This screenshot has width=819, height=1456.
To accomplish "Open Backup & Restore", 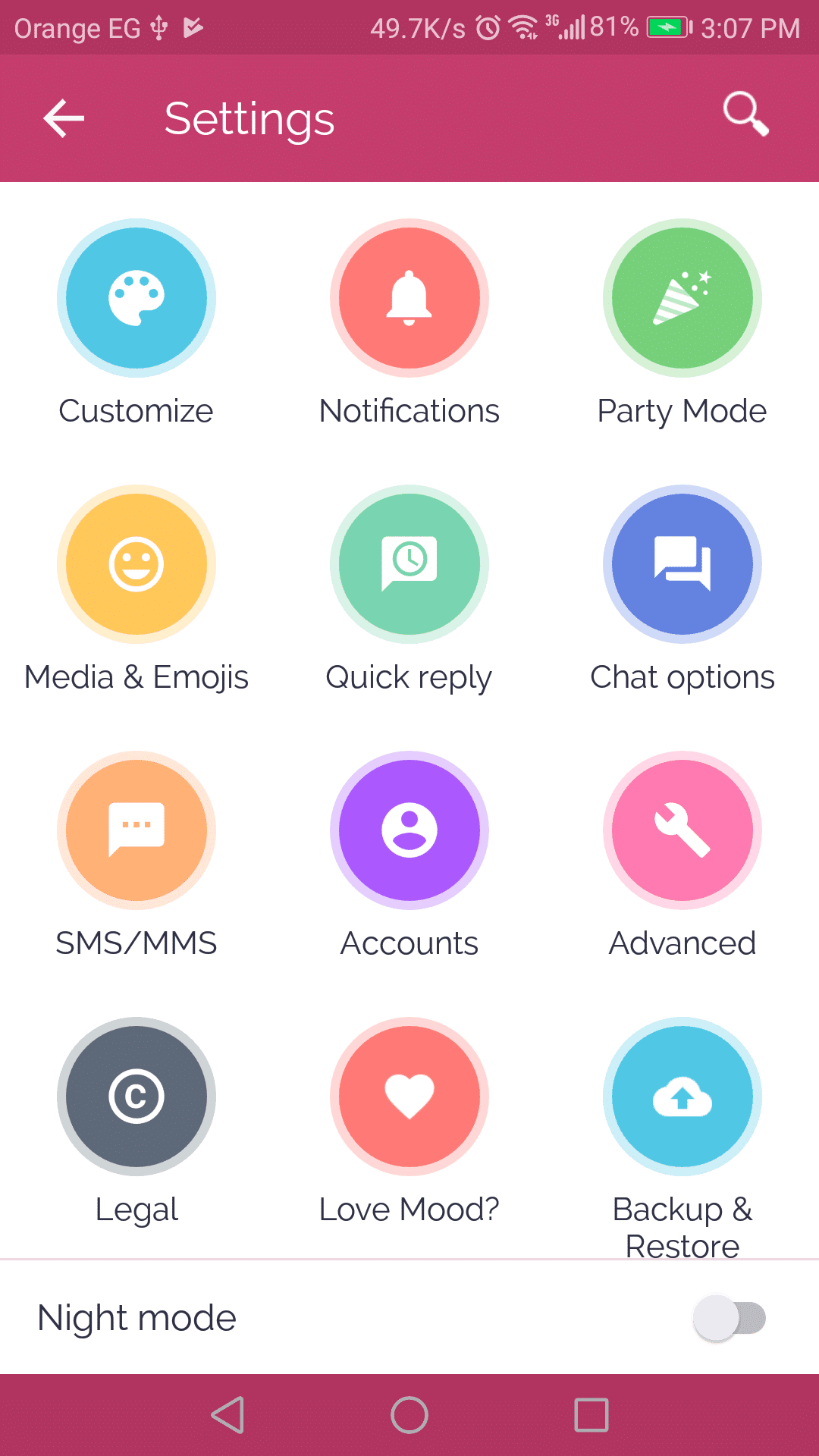I will coord(682,1097).
